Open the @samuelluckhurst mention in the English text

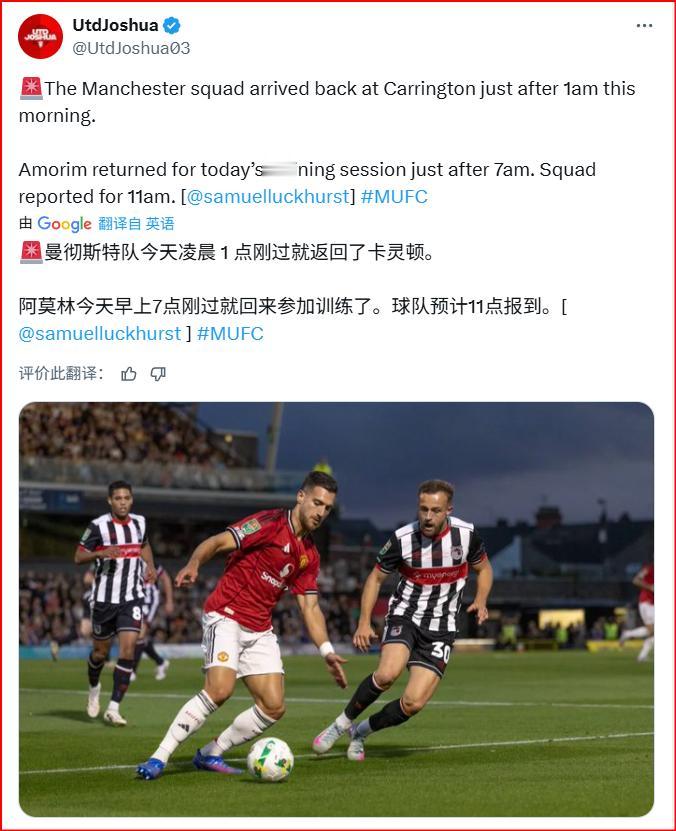[x=267, y=196]
